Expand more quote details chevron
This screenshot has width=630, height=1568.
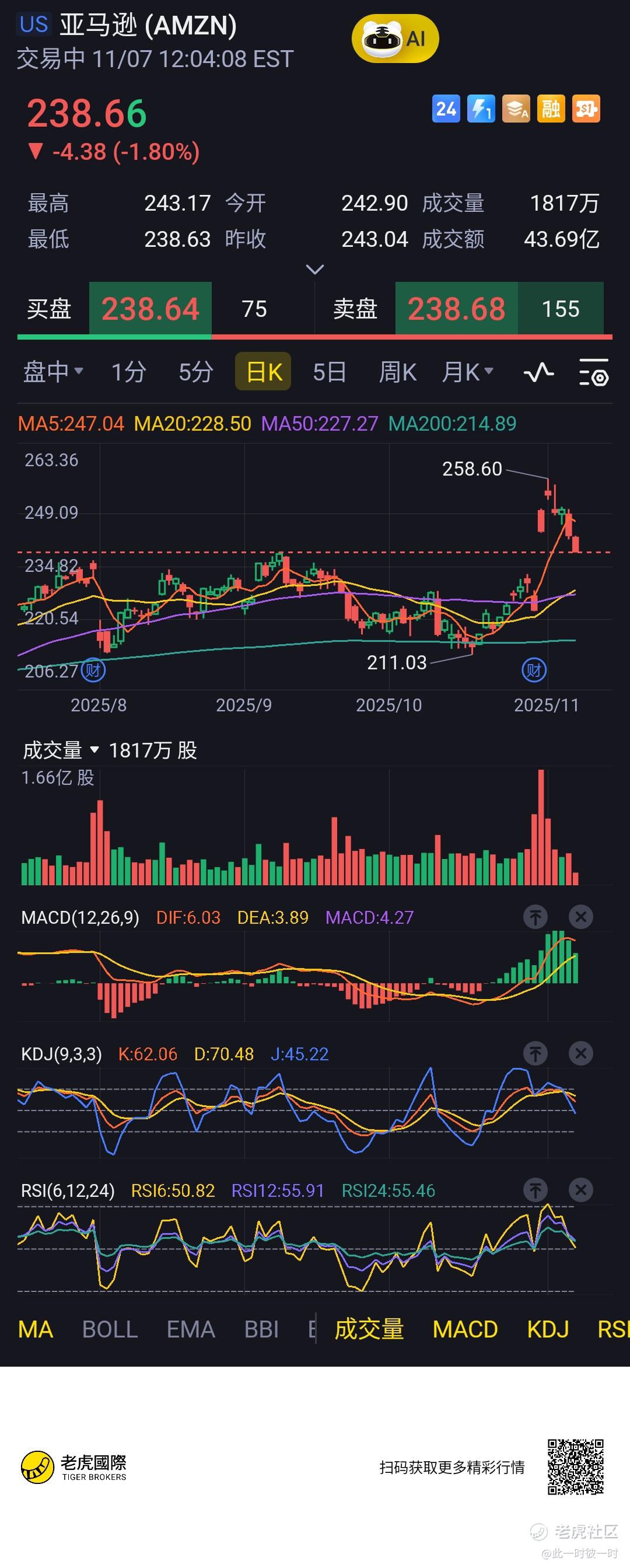[314, 269]
